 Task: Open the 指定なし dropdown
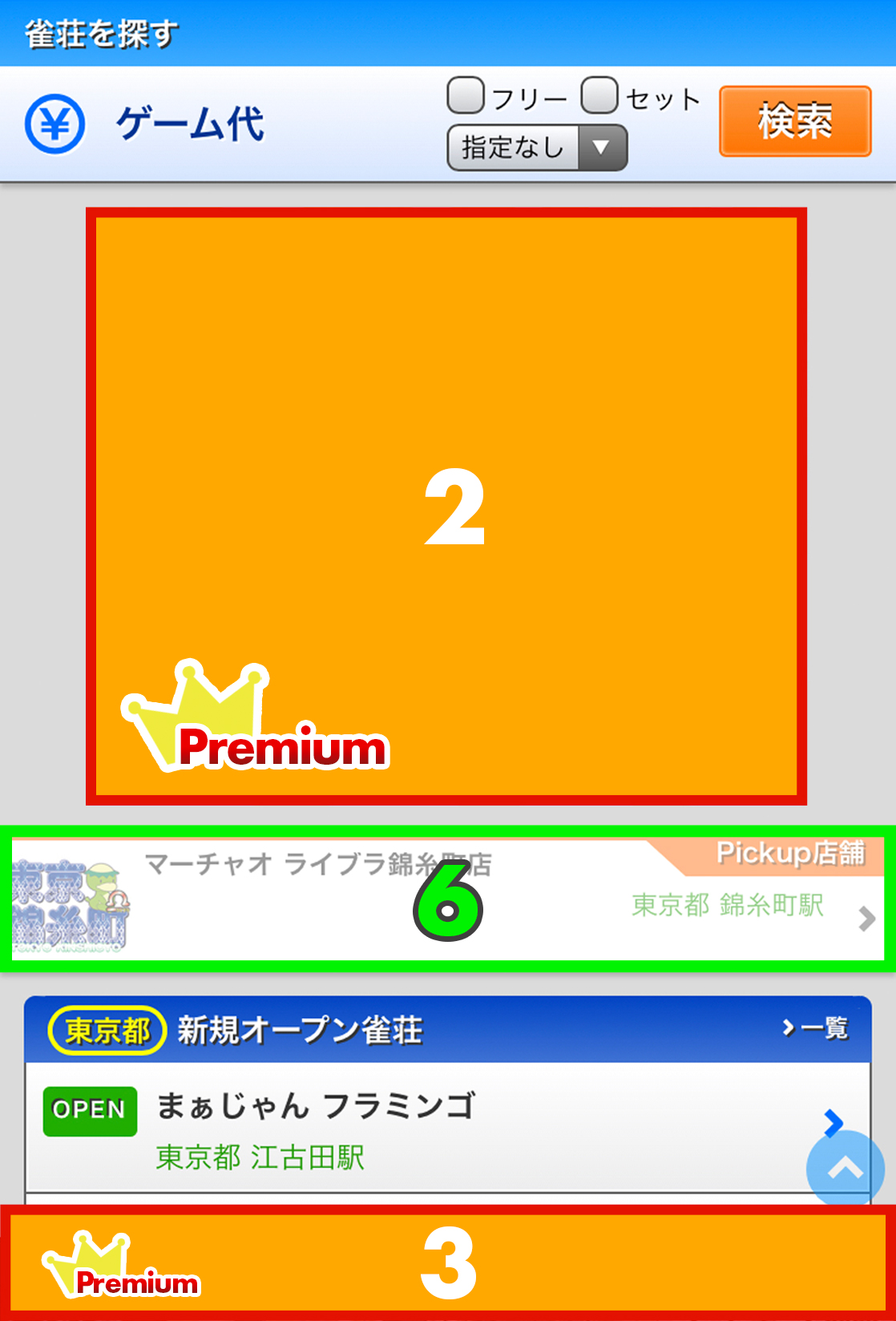pos(536,148)
